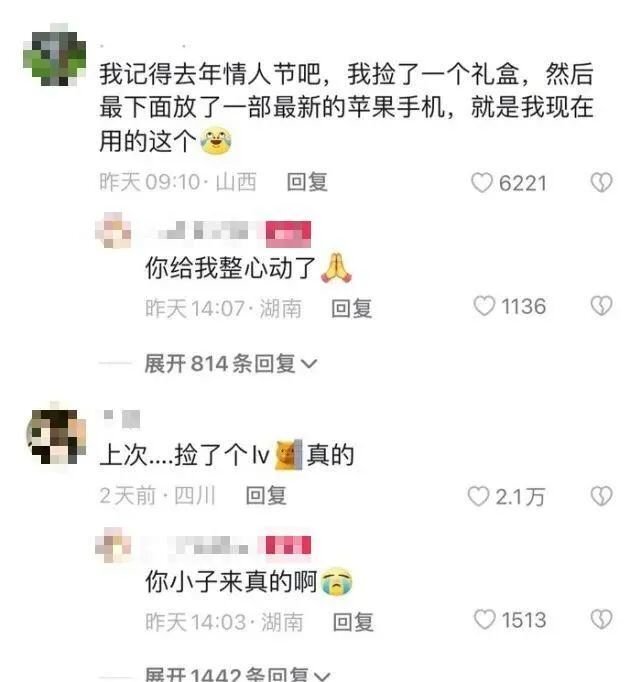Viewport: 641px width, 682px height.
Task: Reply to the Sichuan comment from 2天前
Action: point(266,495)
